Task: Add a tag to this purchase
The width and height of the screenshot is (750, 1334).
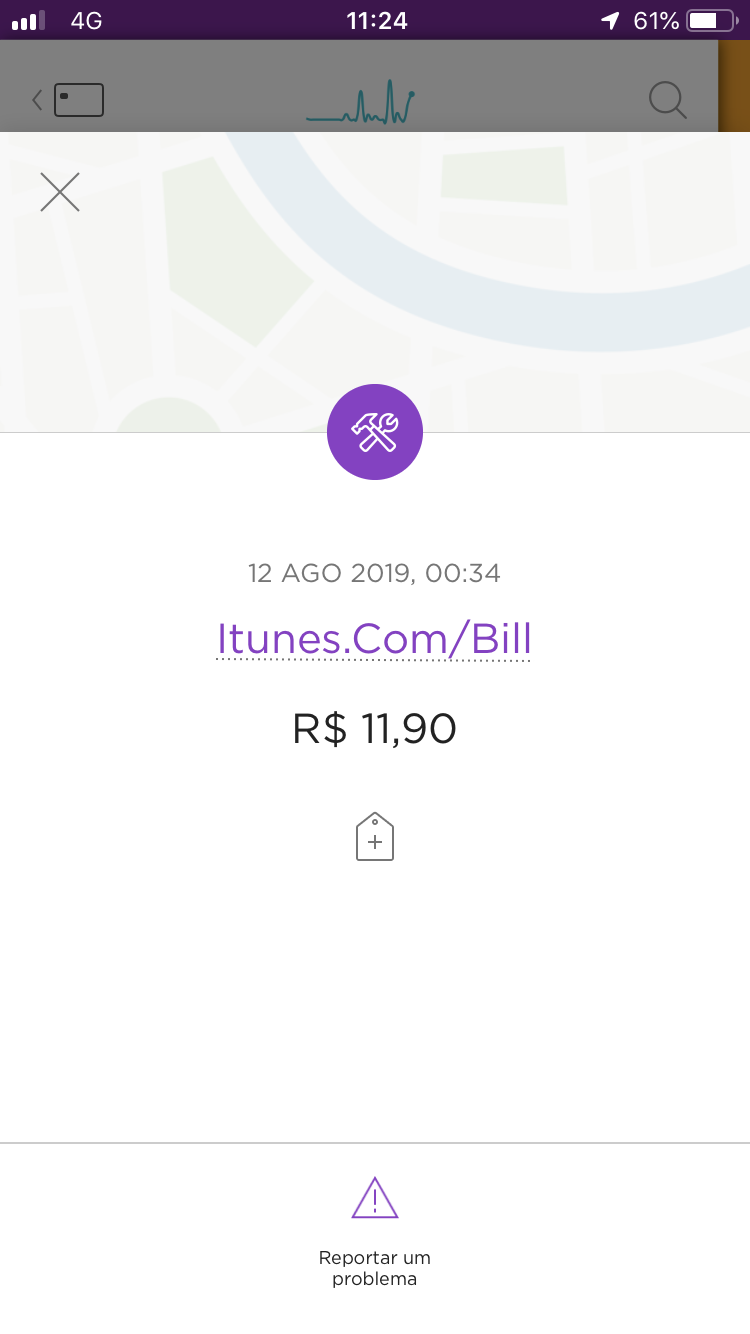Action: click(375, 837)
